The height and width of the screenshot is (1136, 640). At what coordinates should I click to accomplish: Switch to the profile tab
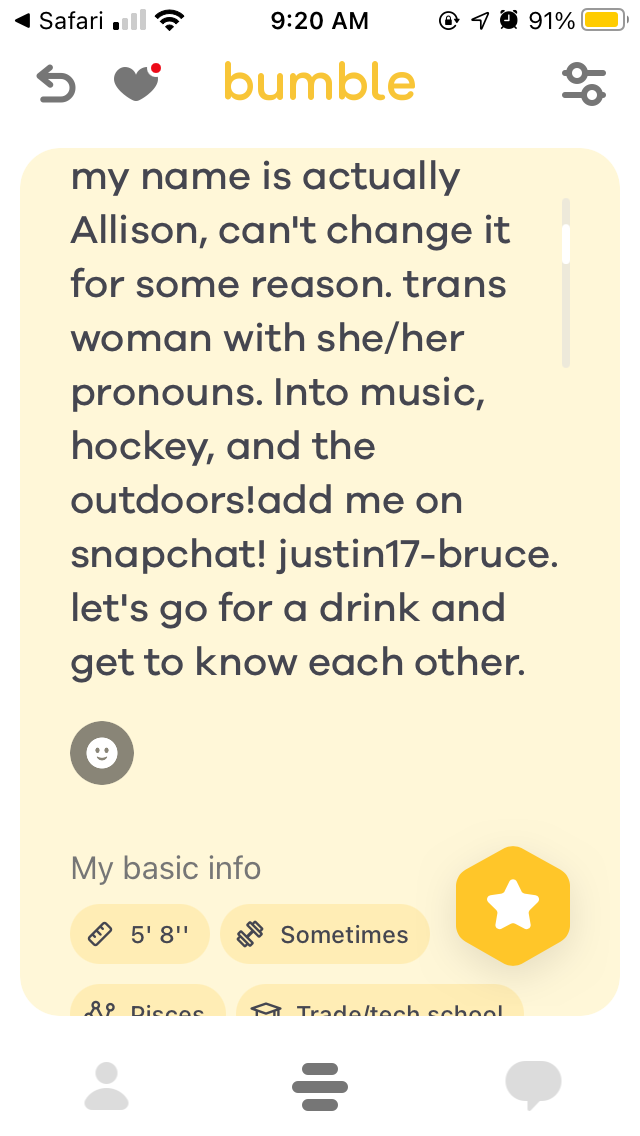click(107, 1086)
